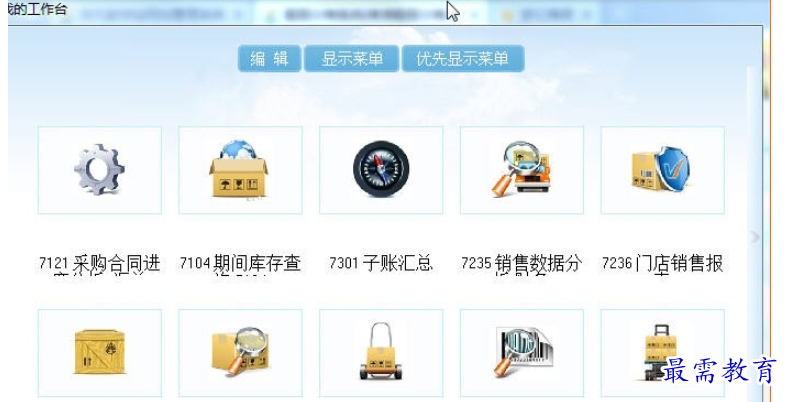Open the 7104 期间库存查询 tile
Screen dimensions: 785x402
240,170
